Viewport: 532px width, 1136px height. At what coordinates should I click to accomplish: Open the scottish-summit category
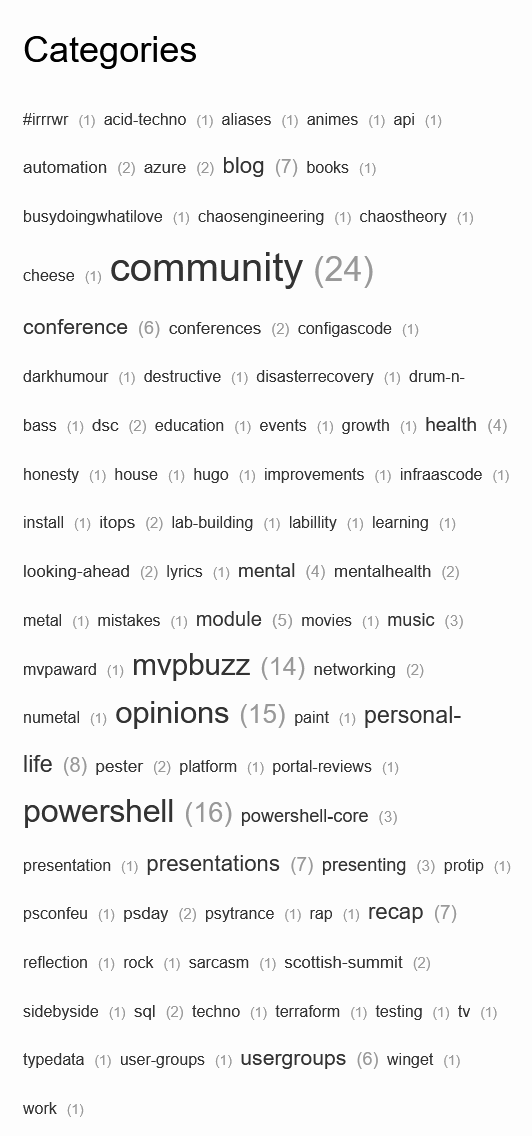point(344,963)
